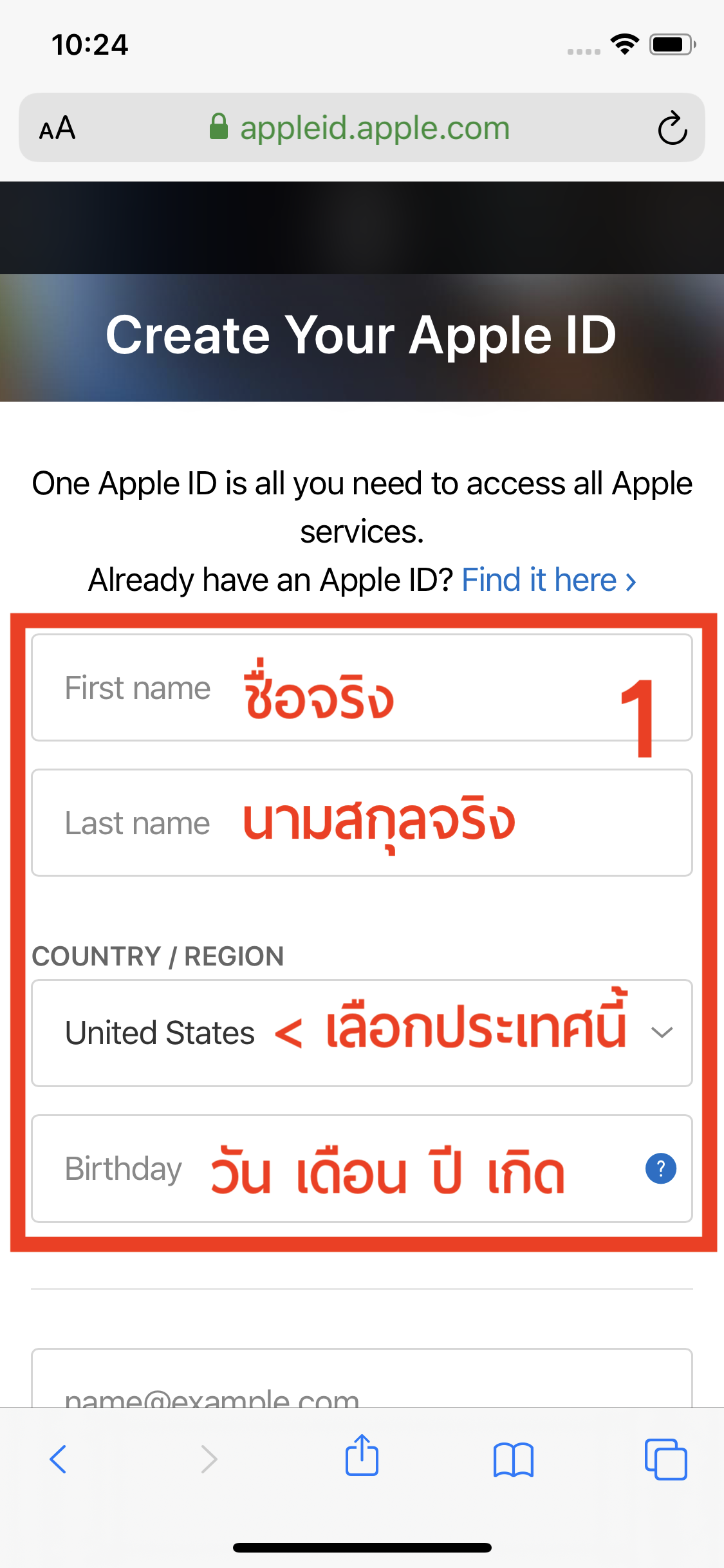Show all open tabs
This screenshot has height=1568, width=724.
[665, 1459]
